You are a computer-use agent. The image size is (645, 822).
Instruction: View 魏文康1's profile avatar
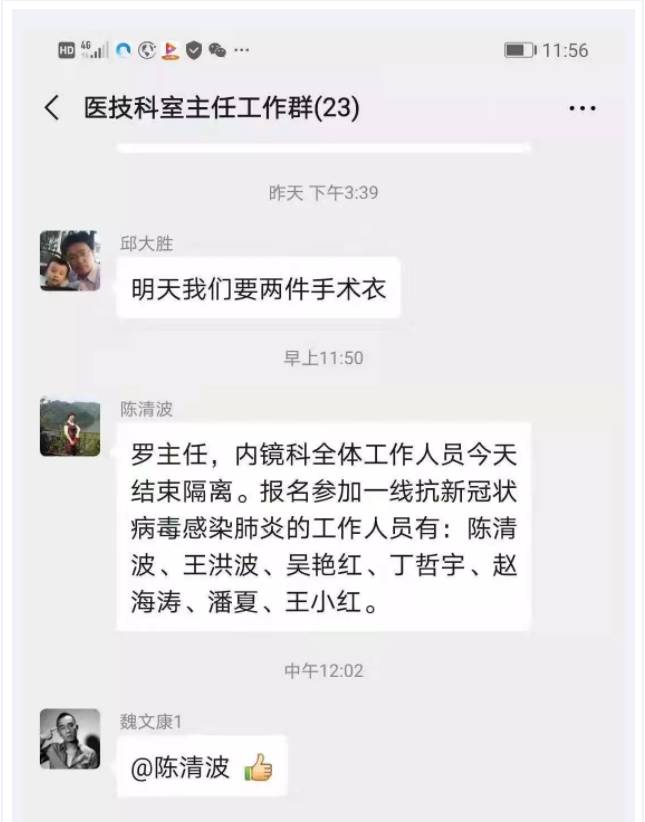(x=70, y=738)
